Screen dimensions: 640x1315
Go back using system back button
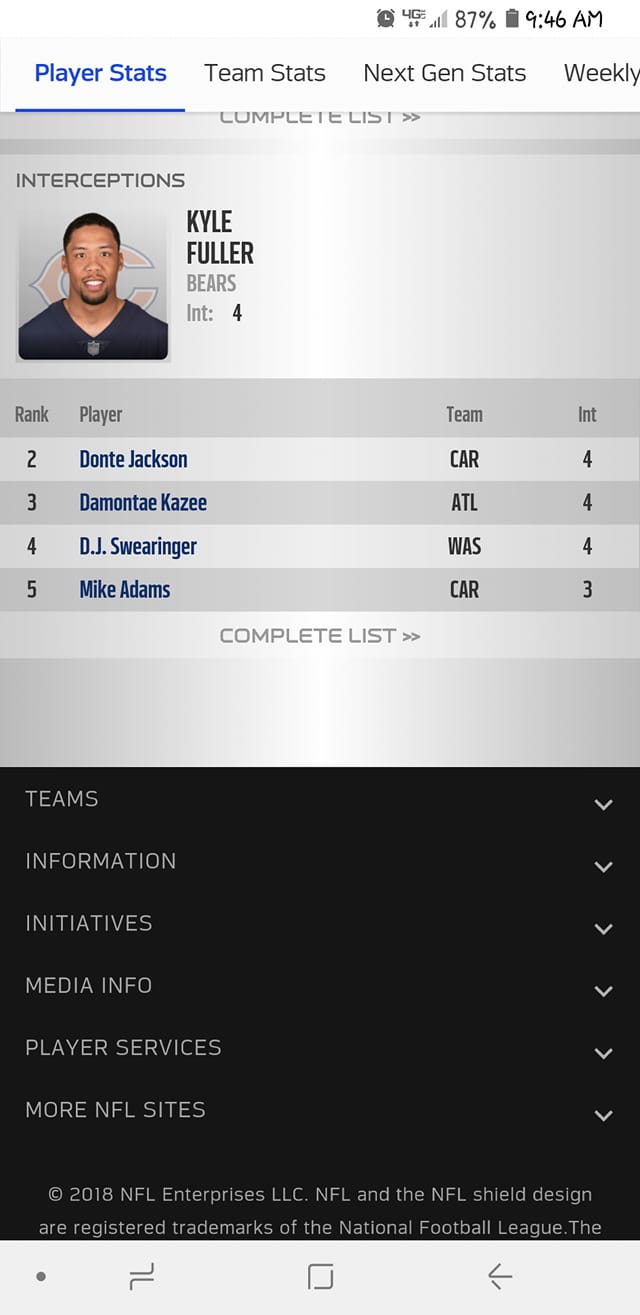[500, 1276]
